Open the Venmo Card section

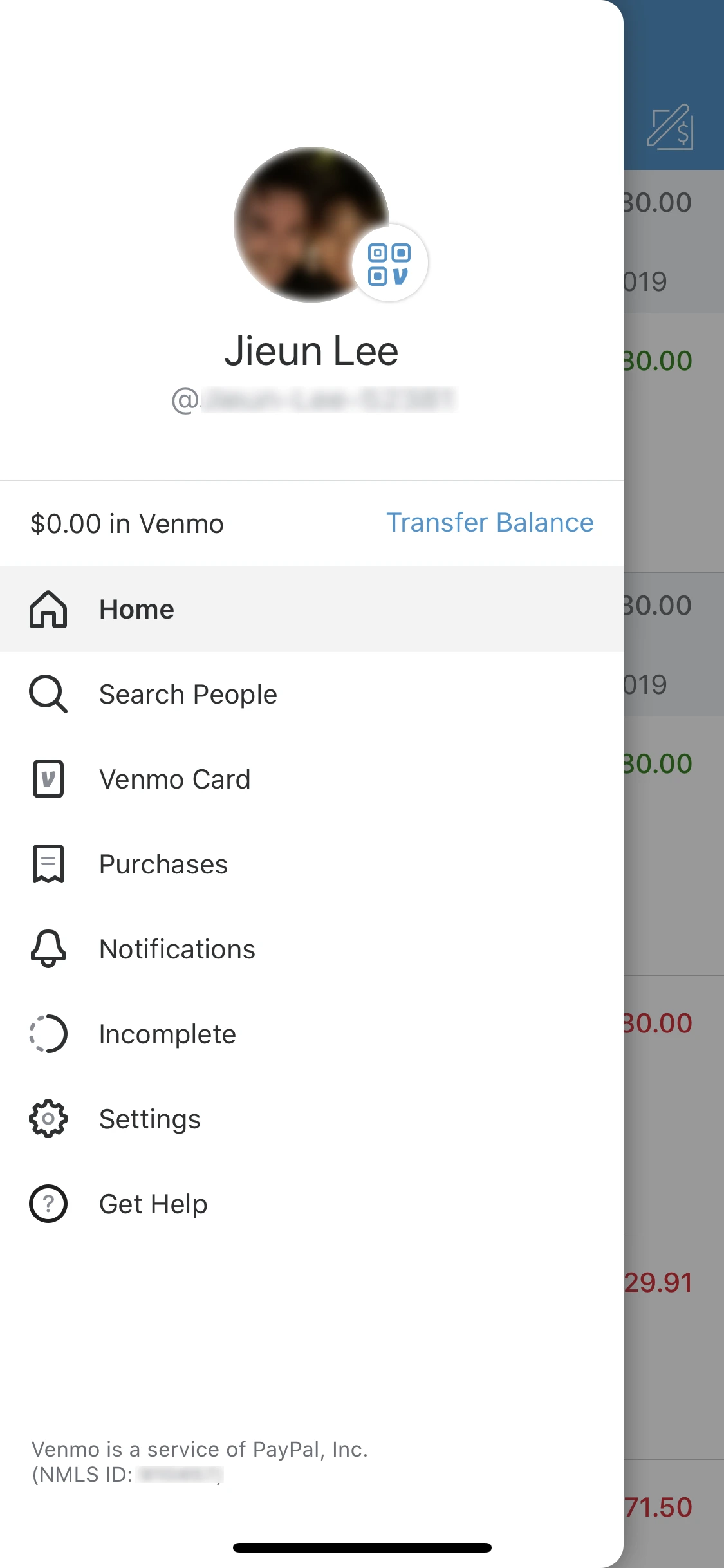coord(311,779)
